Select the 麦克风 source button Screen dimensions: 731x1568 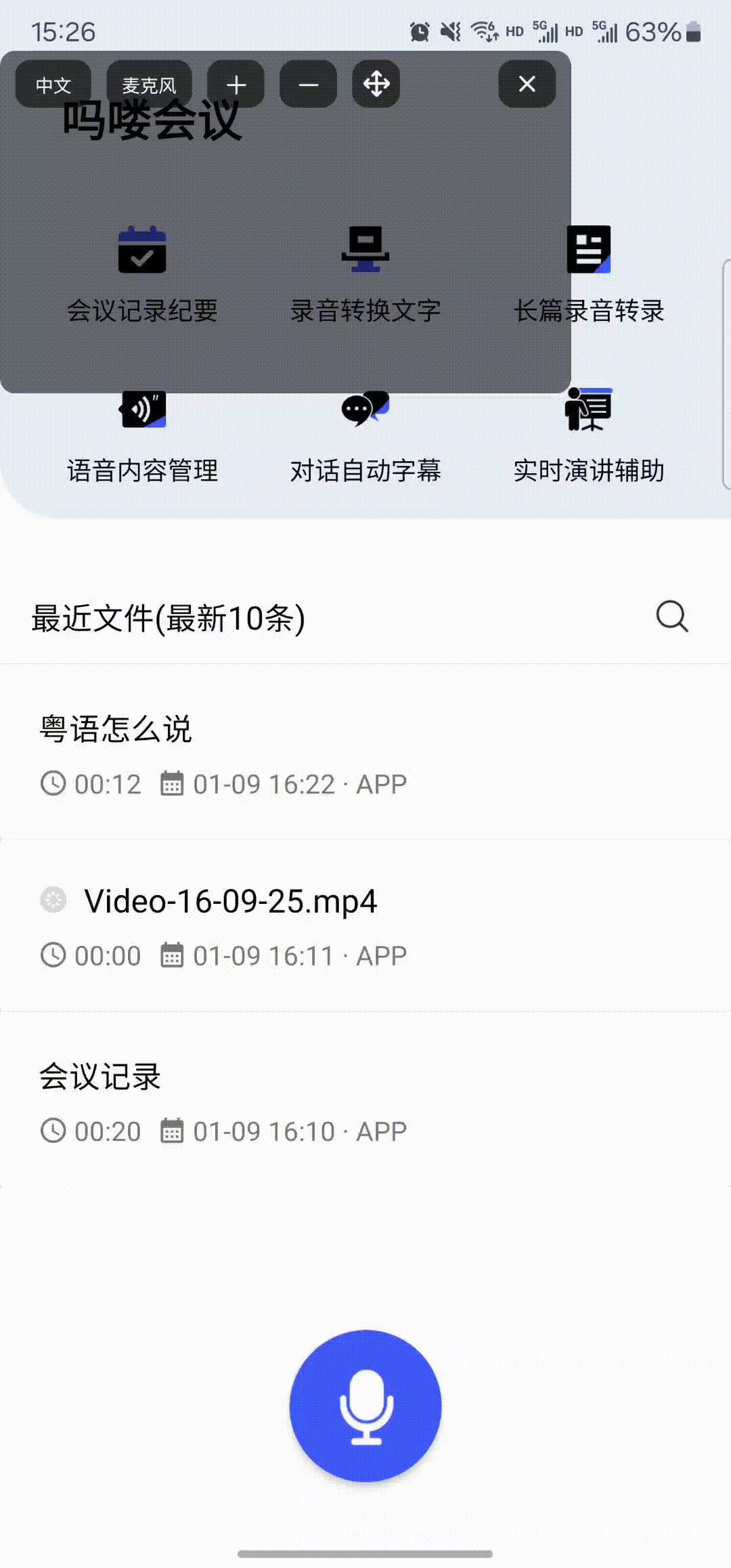149,85
